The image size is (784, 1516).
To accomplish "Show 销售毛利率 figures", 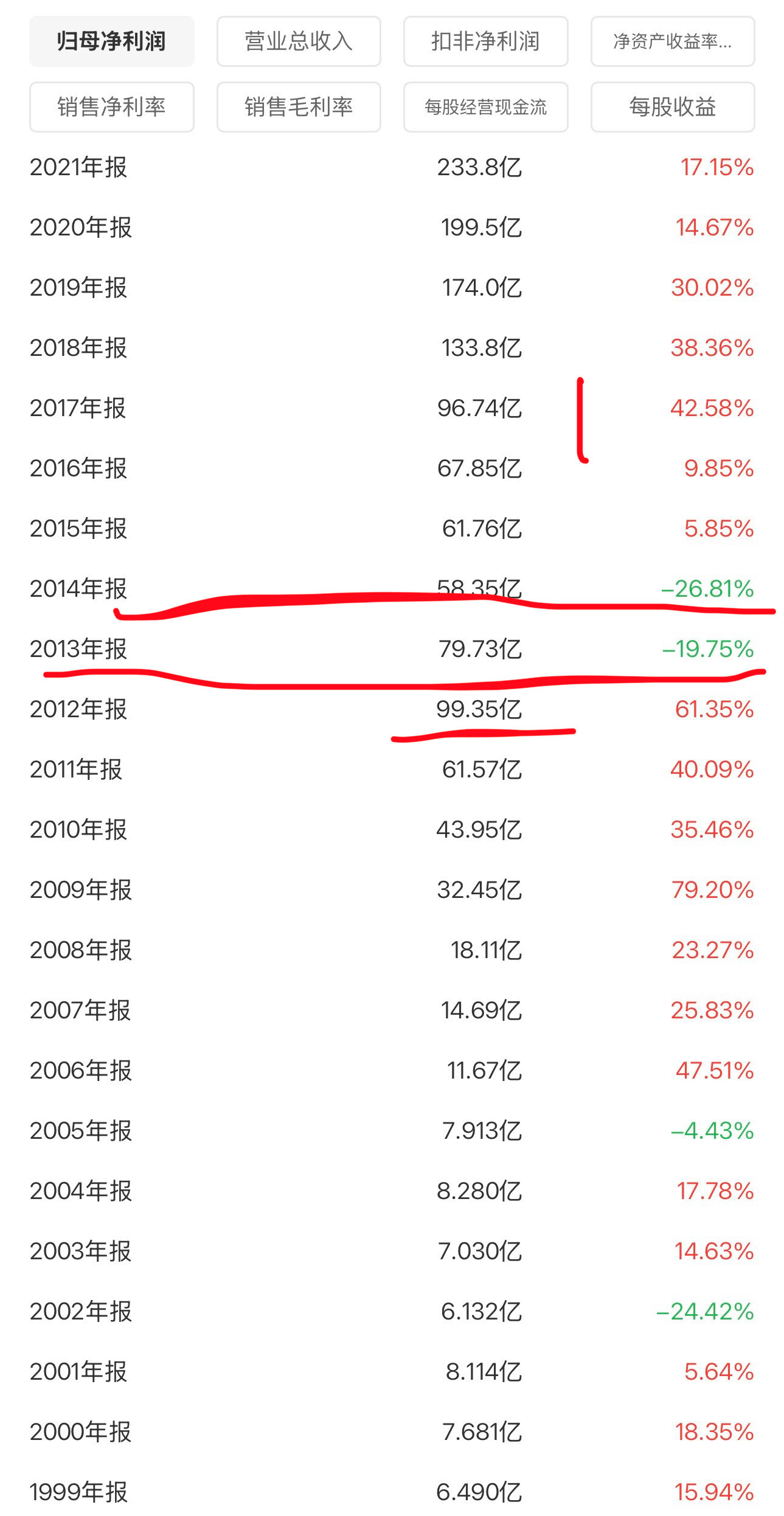I will [x=298, y=107].
